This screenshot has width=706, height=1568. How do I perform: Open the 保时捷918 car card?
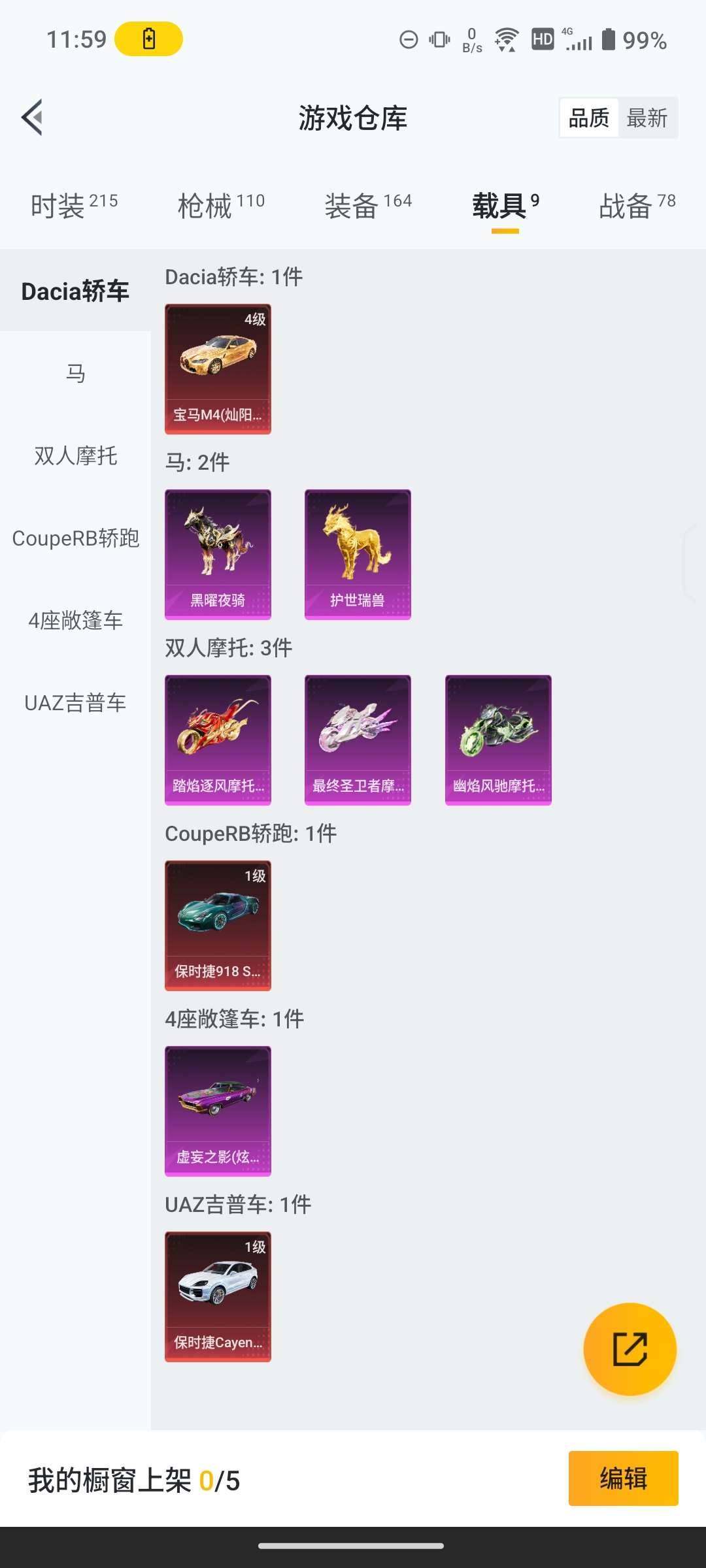(x=218, y=925)
